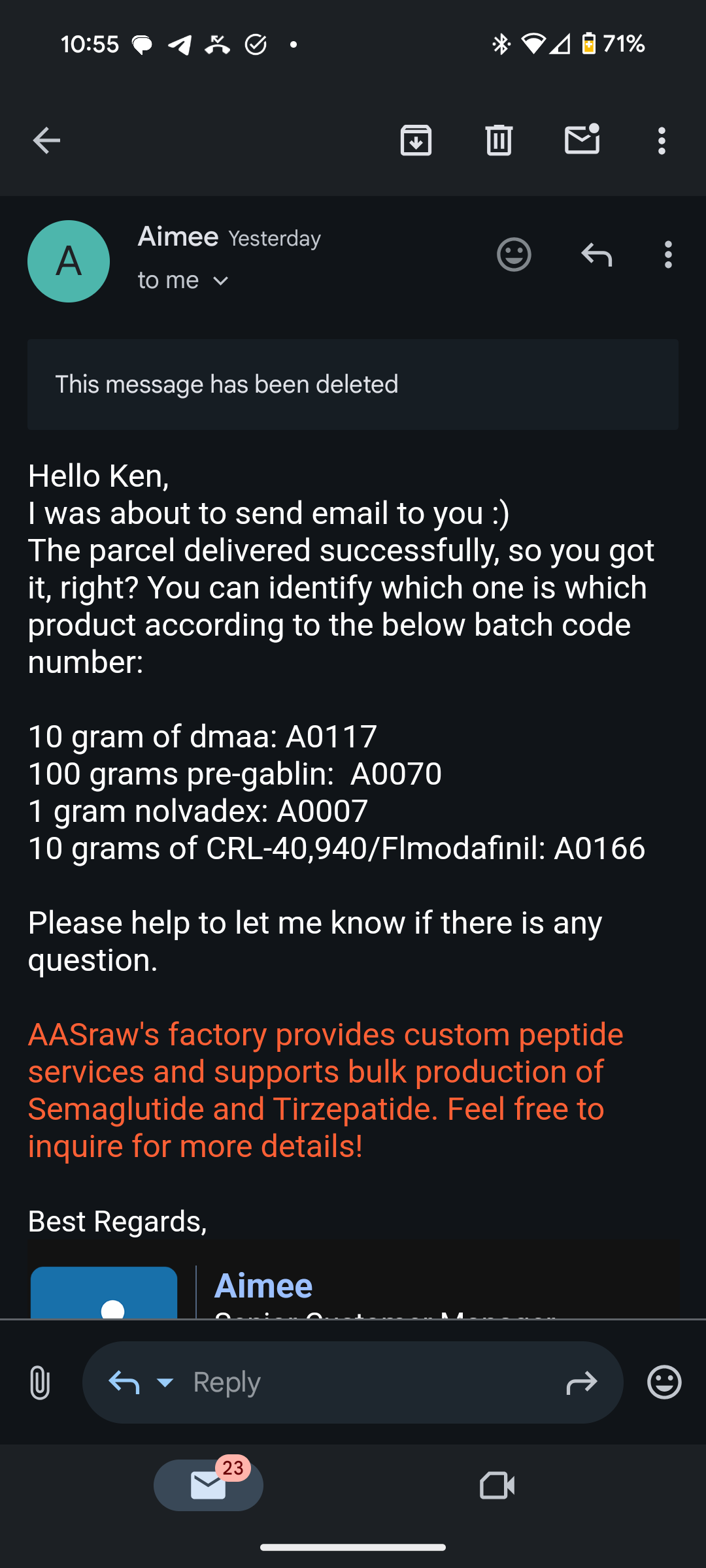
Task: Open the message-level three-dot menu
Action: pyautogui.click(x=667, y=255)
